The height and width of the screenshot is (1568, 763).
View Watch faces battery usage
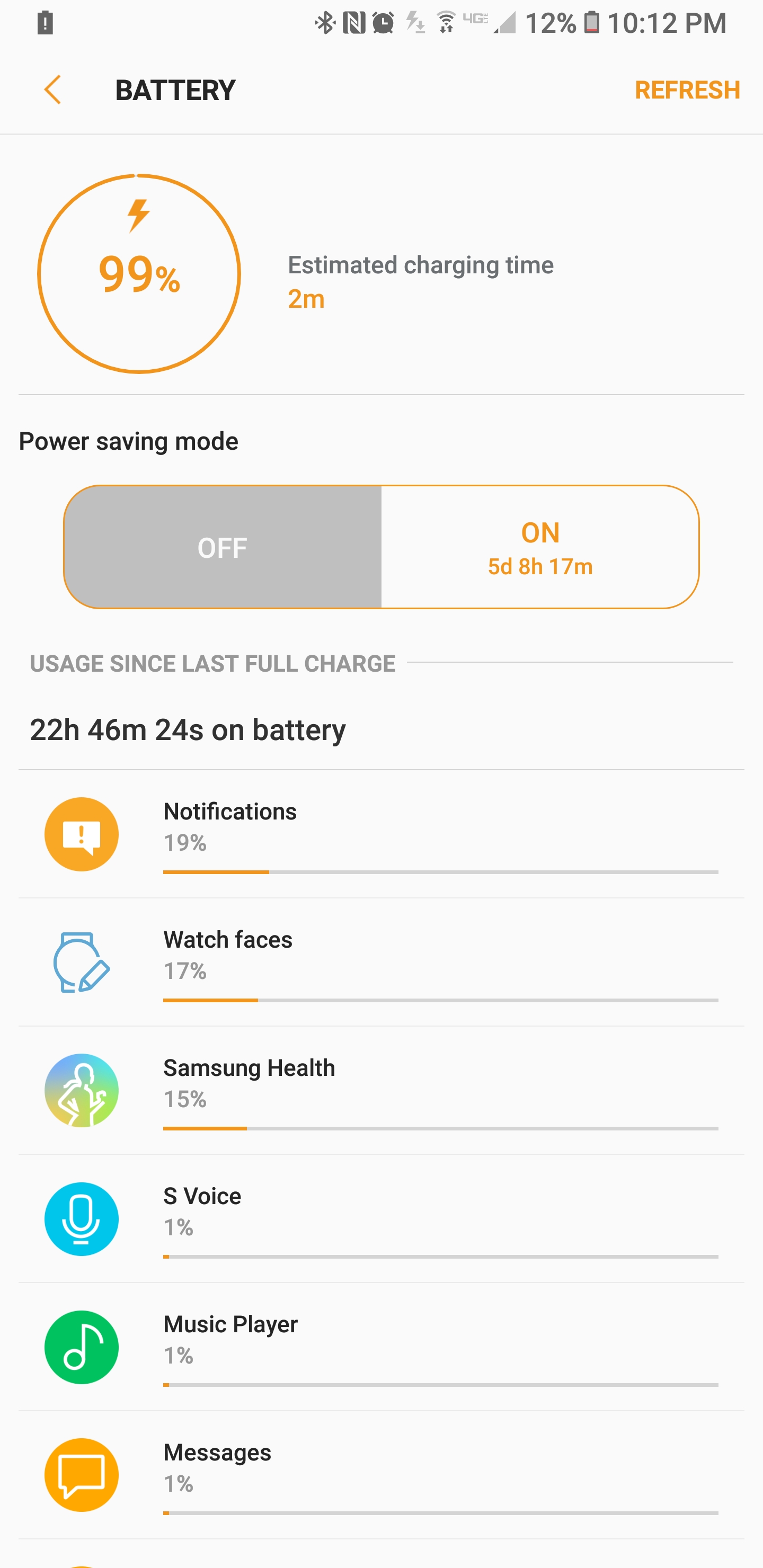381,963
